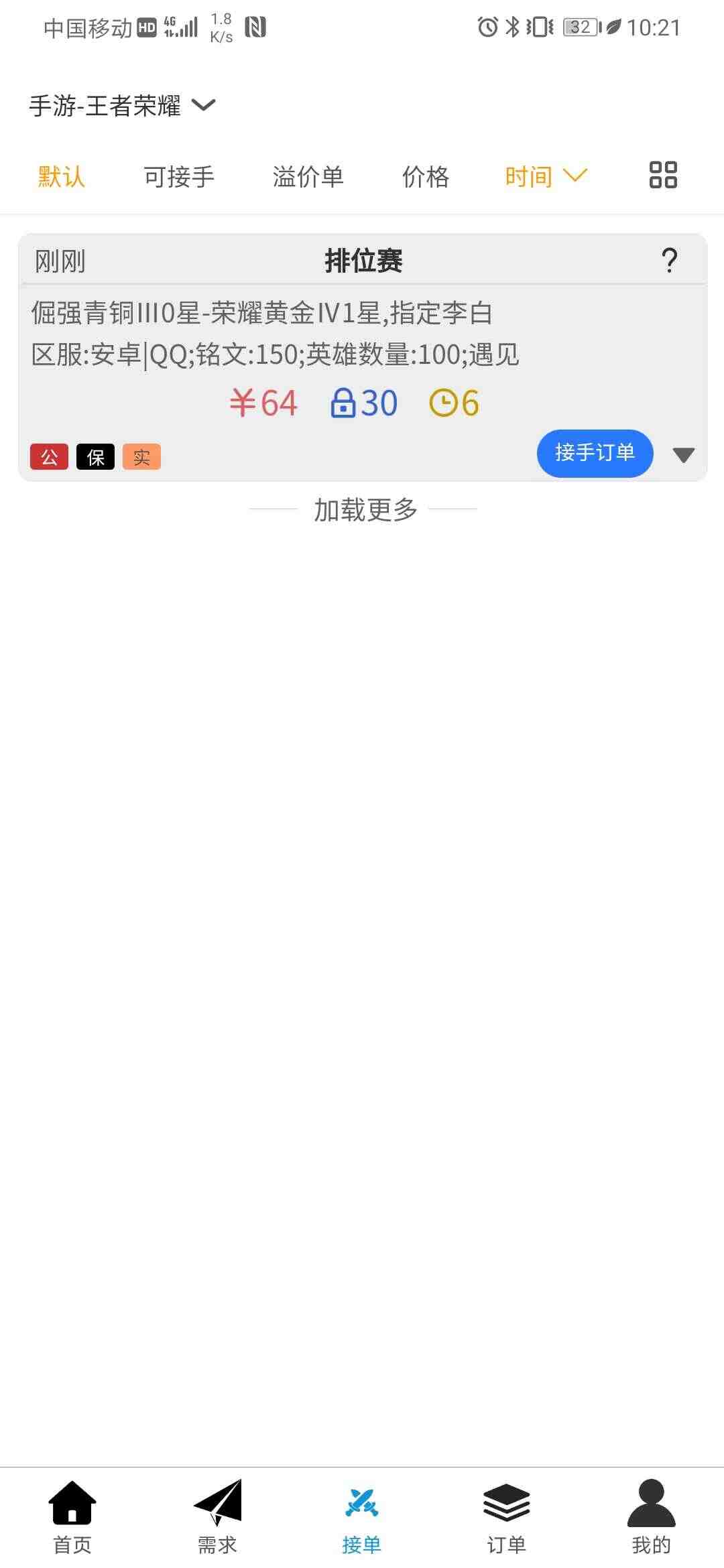
Task: Open the question mark help on 排位赛 order
Action: 669,260
